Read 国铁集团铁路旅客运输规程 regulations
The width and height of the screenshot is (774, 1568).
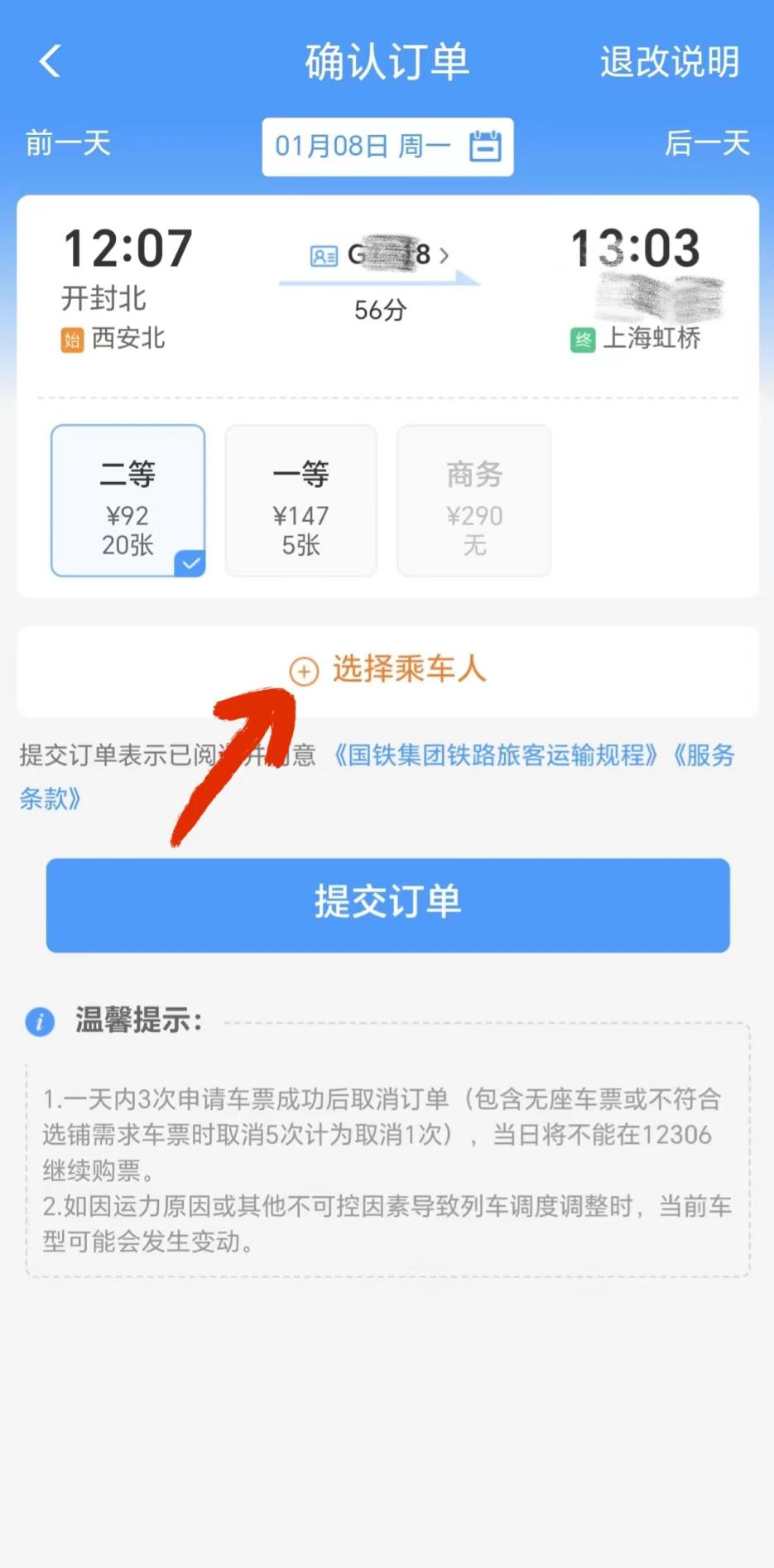(497, 755)
